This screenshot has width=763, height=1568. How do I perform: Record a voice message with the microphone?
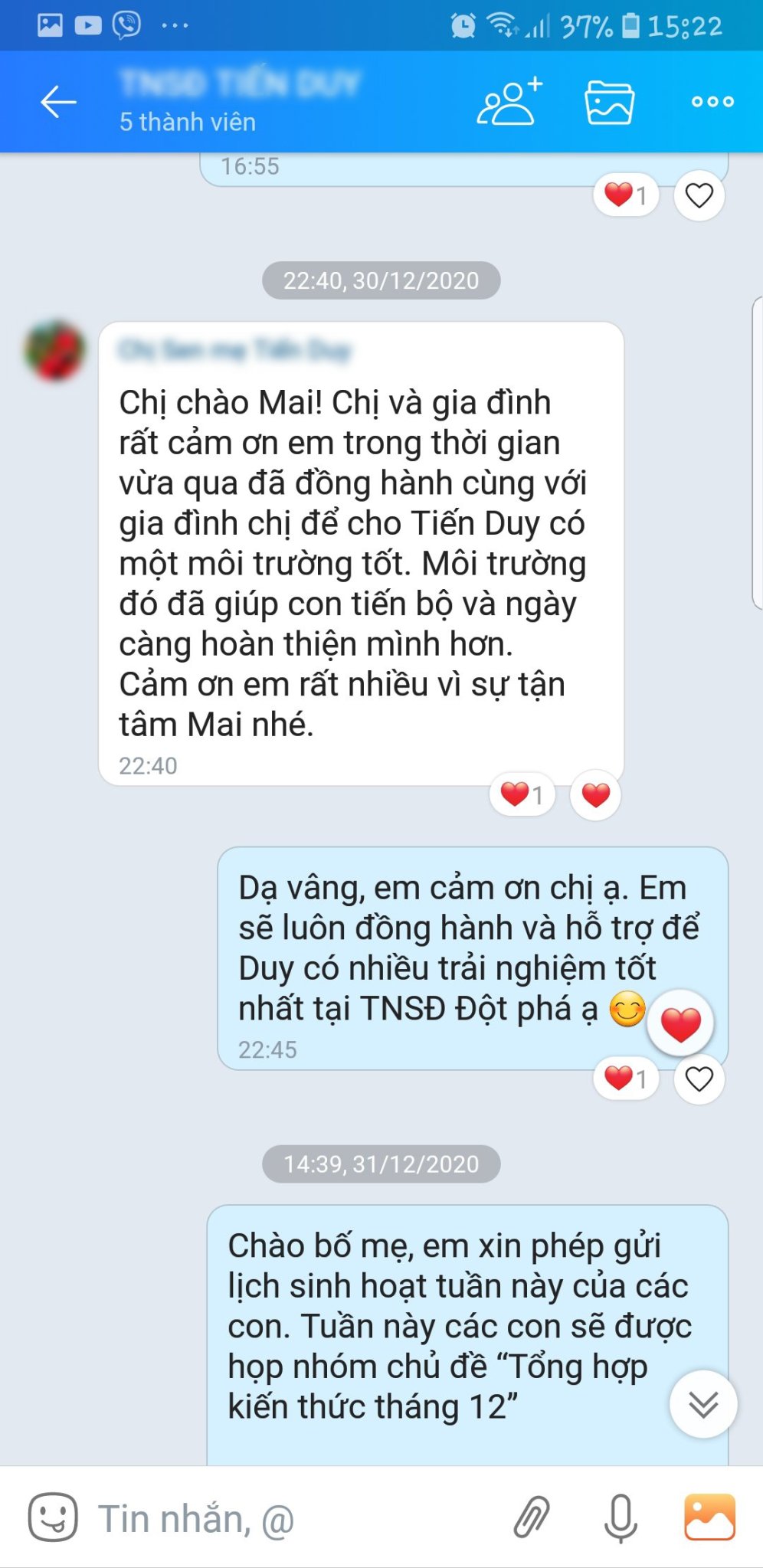coord(620,1517)
